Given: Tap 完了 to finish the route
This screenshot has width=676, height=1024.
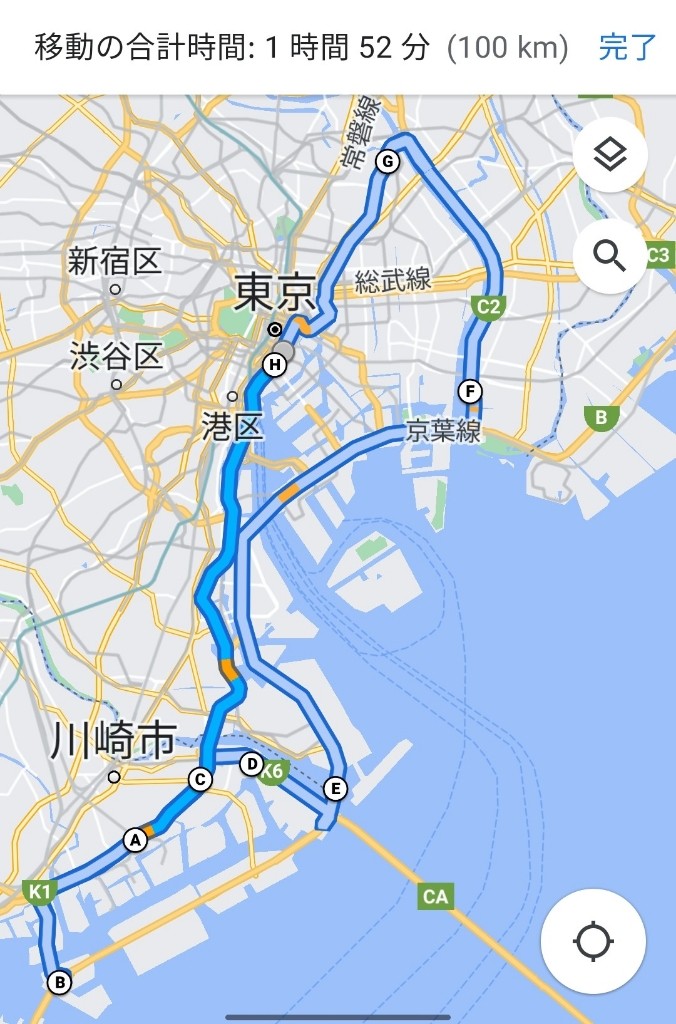Looking at the screenshot, I should point(627,47).
